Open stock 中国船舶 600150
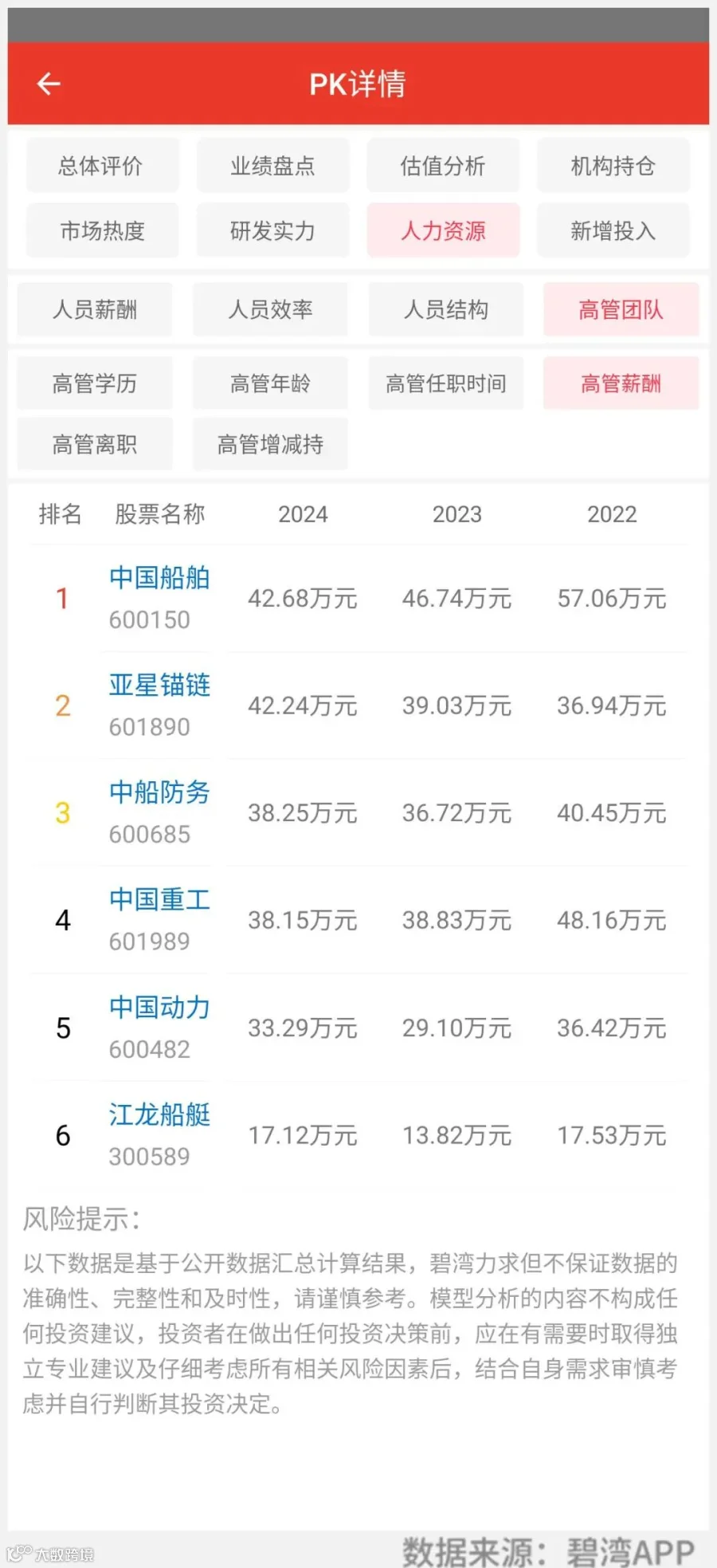 tap(159, 598)
